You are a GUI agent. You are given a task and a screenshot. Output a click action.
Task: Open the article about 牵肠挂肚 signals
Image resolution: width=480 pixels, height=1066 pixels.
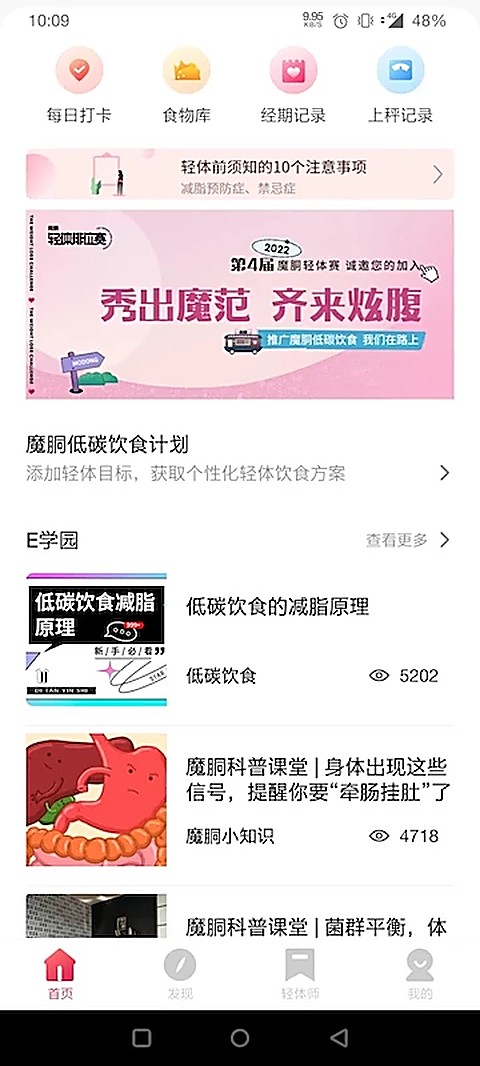[240, 800]
